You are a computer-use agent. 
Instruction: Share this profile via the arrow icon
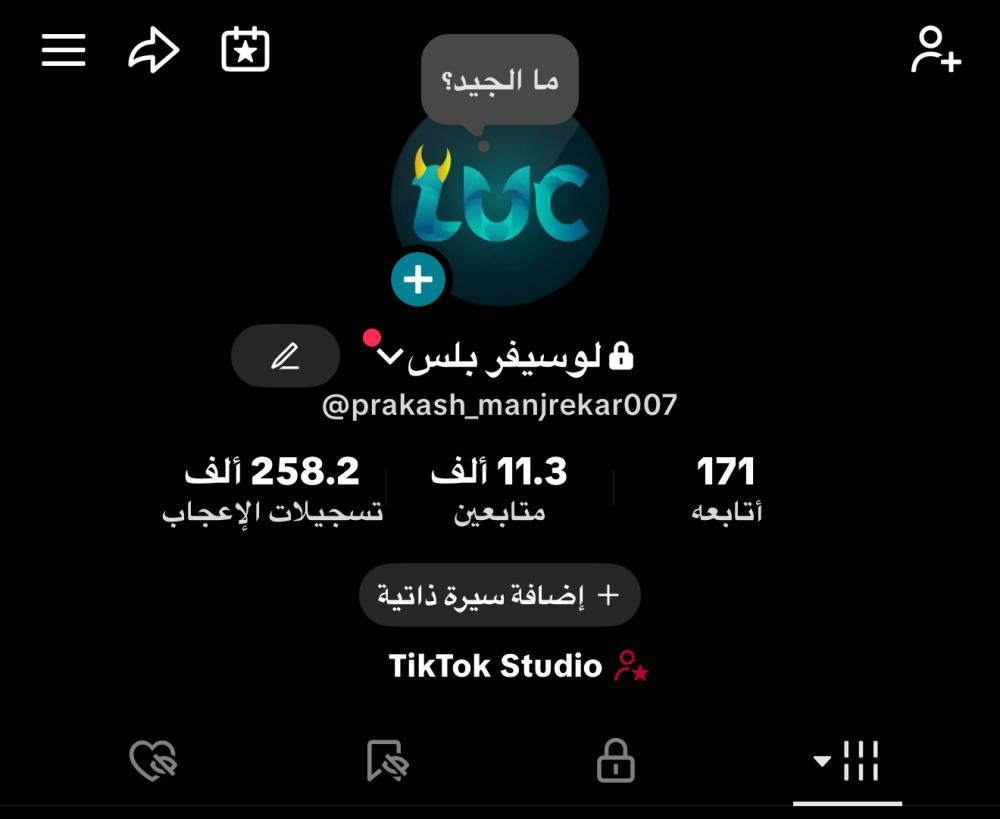tap(154, 50)
